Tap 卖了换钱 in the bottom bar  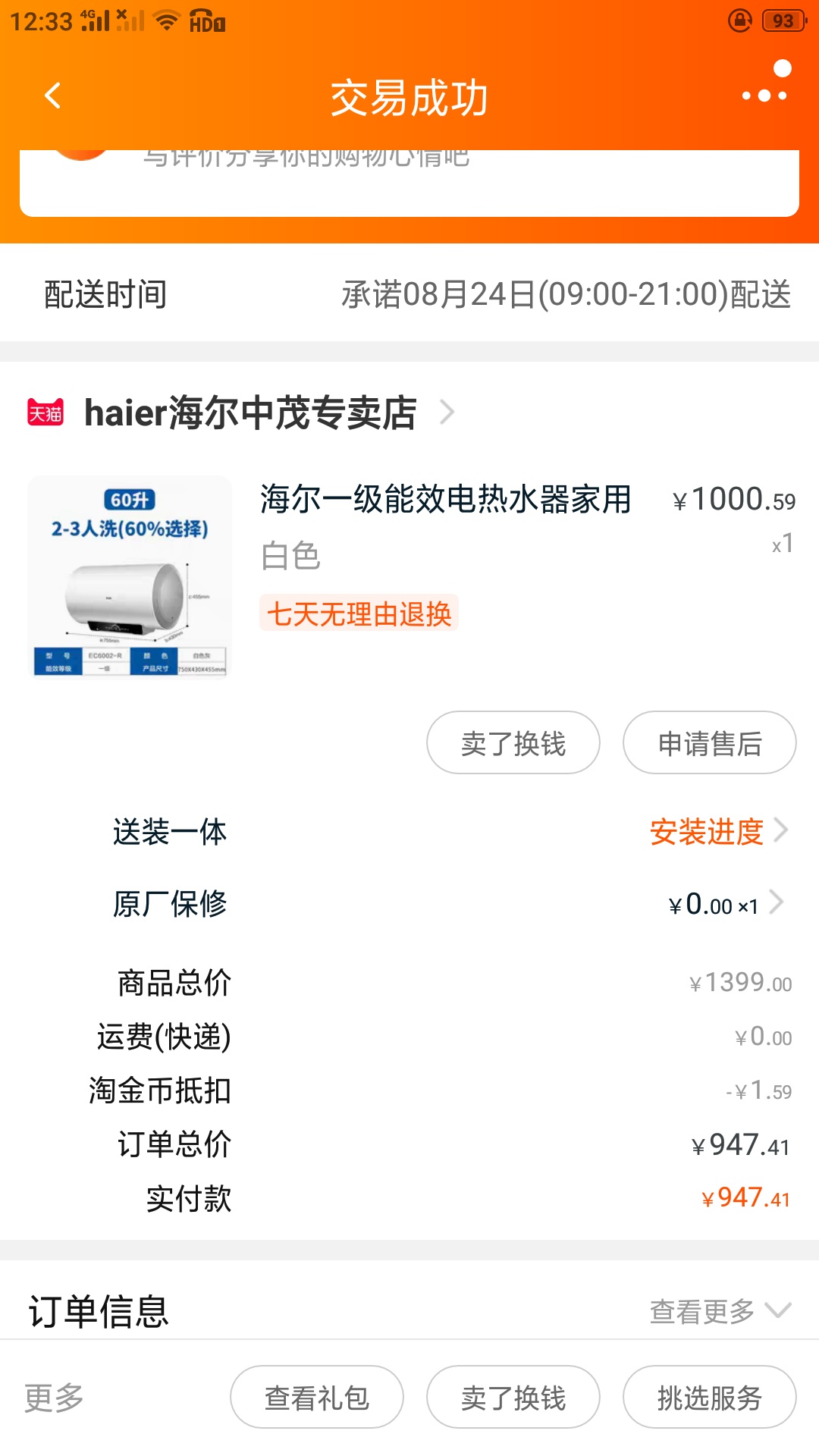tap(513, 1397)
